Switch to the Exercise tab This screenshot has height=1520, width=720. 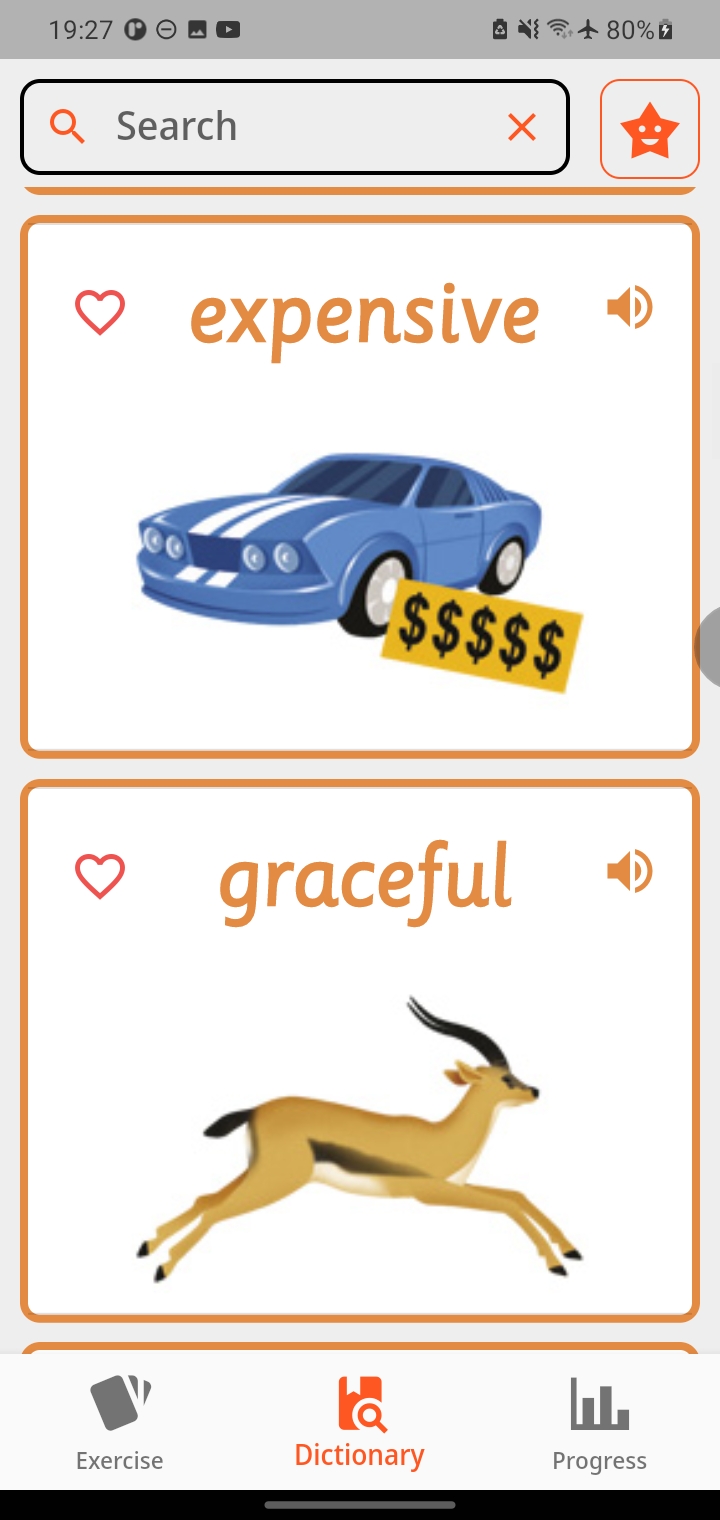[x=120, y=1422]
